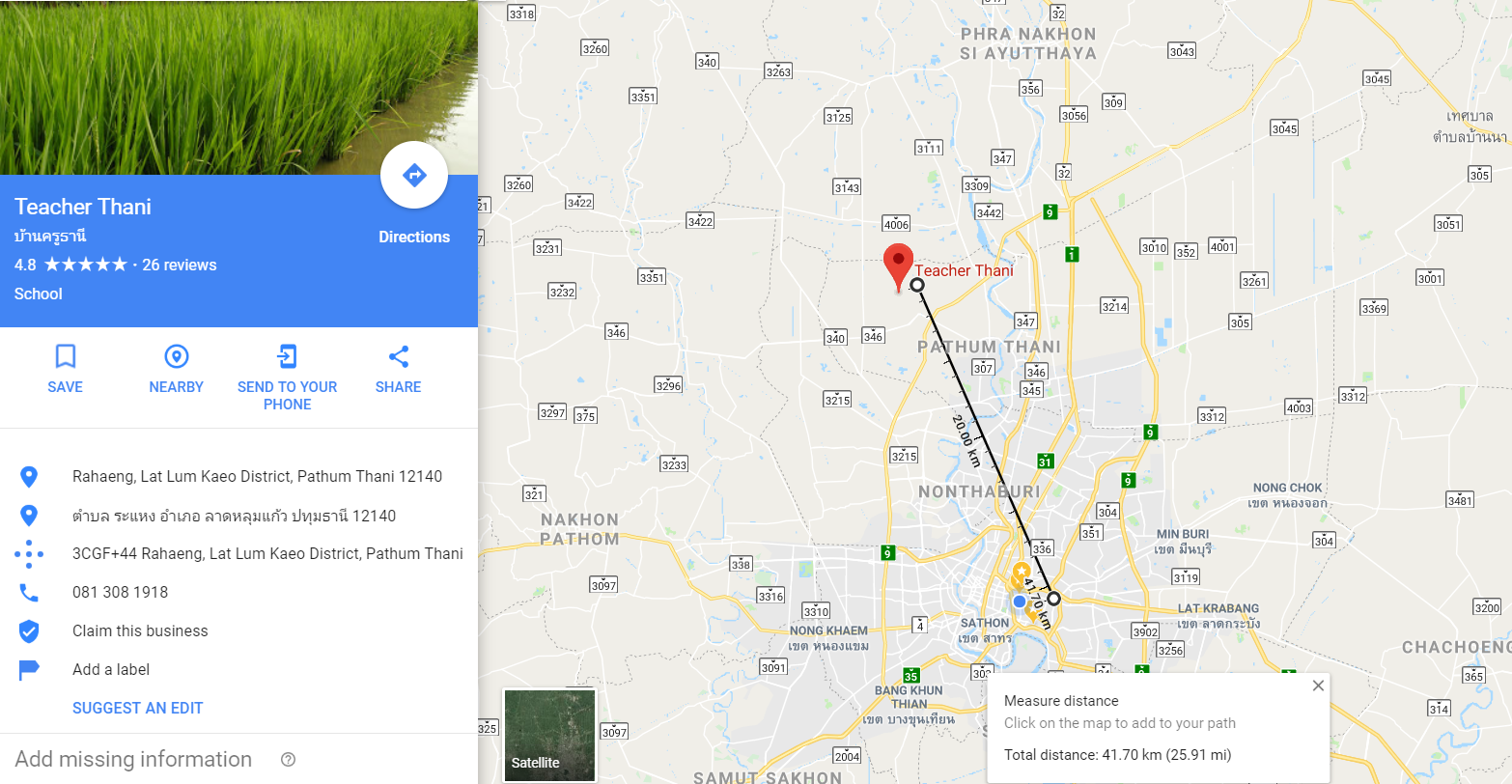
Task: Open the 26 reviews
Action: click(179, 265)
